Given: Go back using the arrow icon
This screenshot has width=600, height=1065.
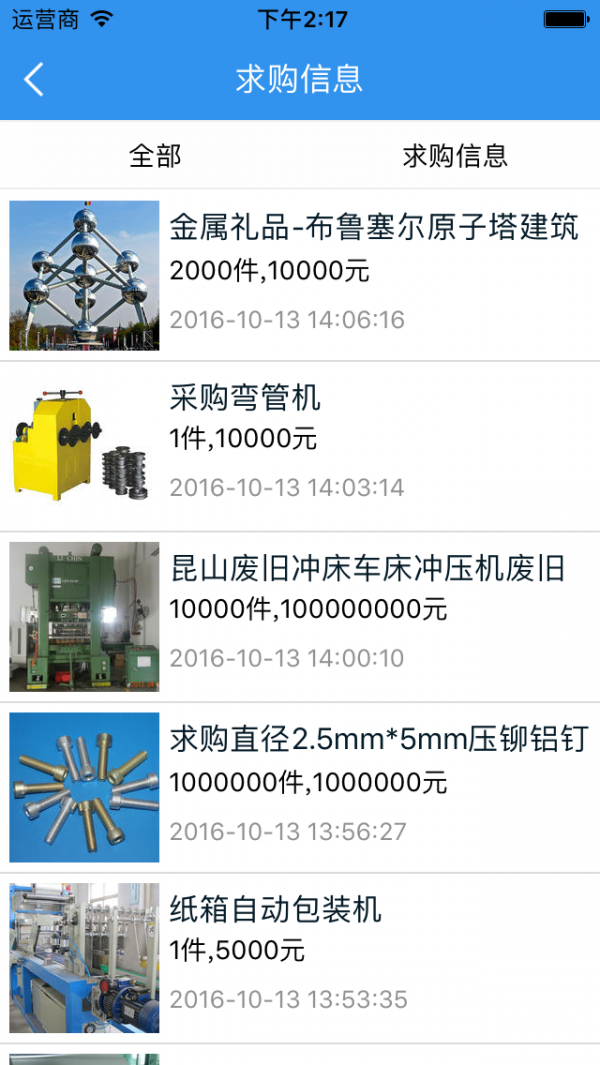Looking at the screenshot, I should point(34,79).
